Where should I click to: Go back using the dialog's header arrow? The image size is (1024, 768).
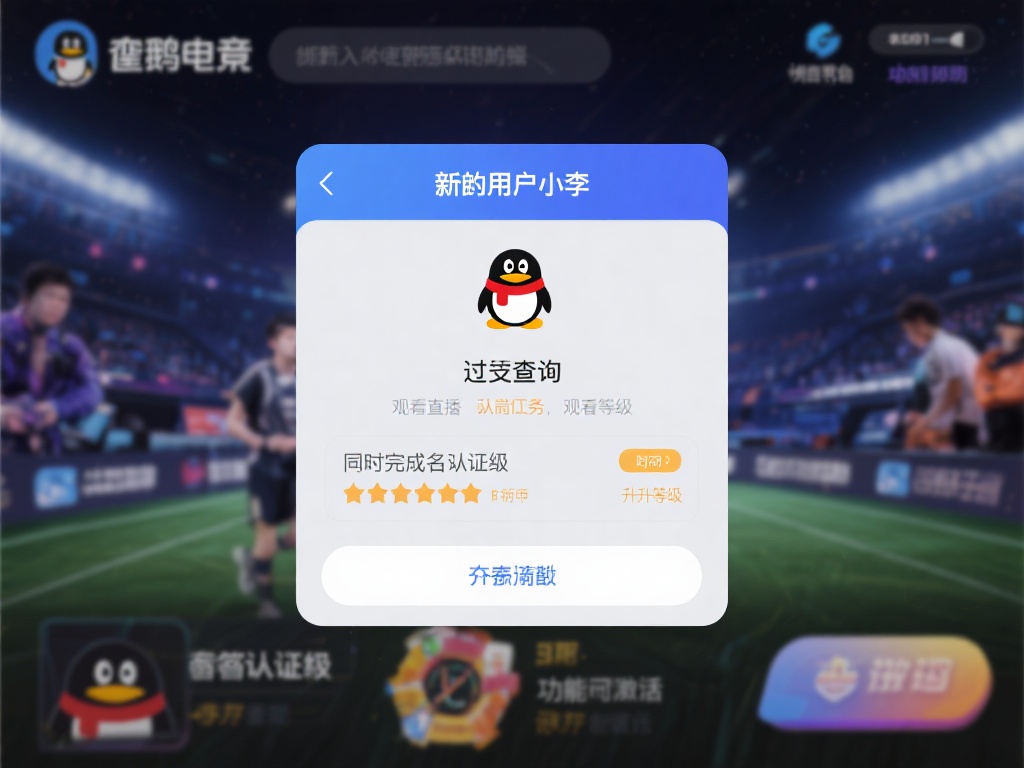326,184
